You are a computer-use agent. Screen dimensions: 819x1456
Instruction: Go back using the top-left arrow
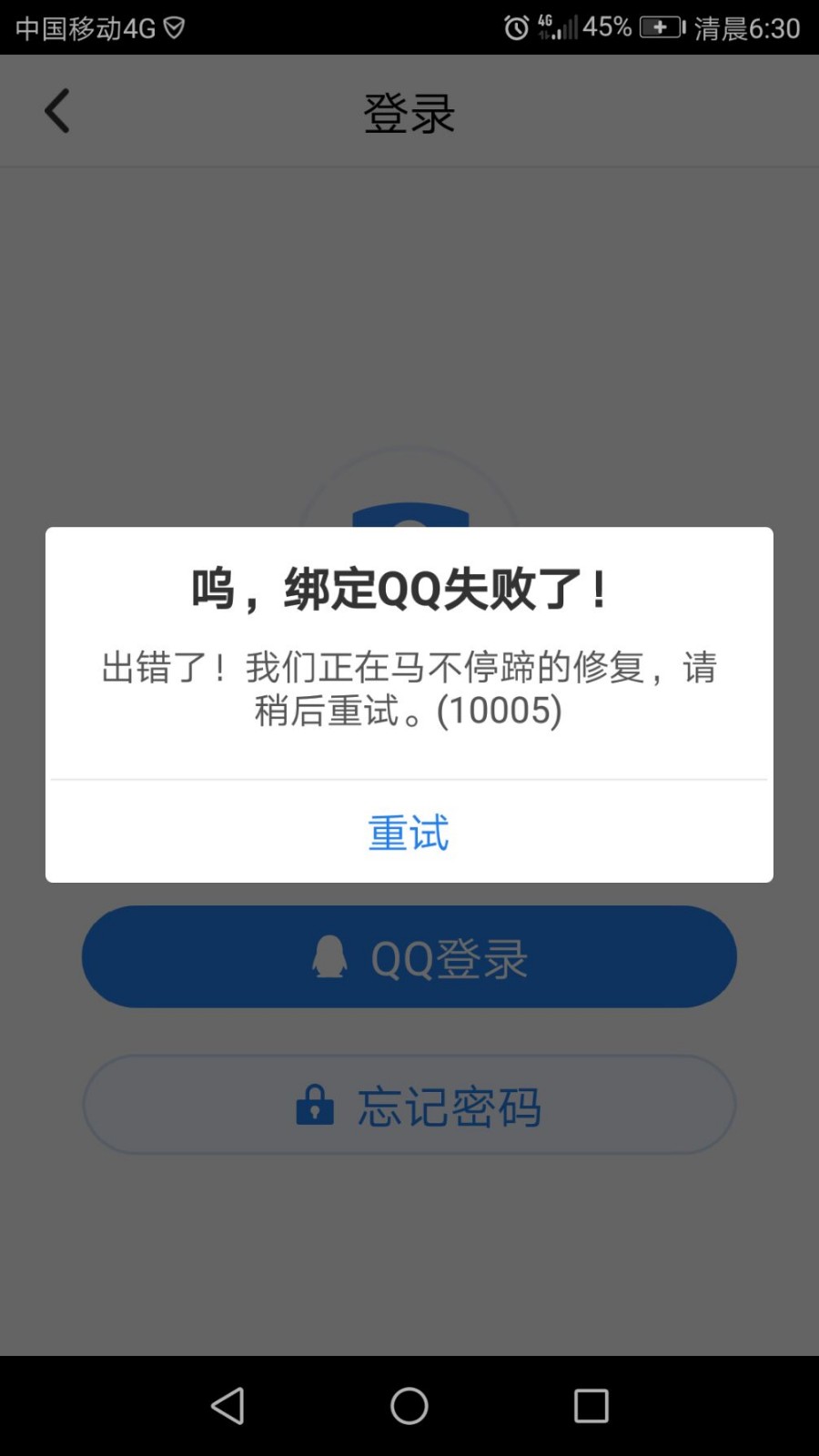57,111
